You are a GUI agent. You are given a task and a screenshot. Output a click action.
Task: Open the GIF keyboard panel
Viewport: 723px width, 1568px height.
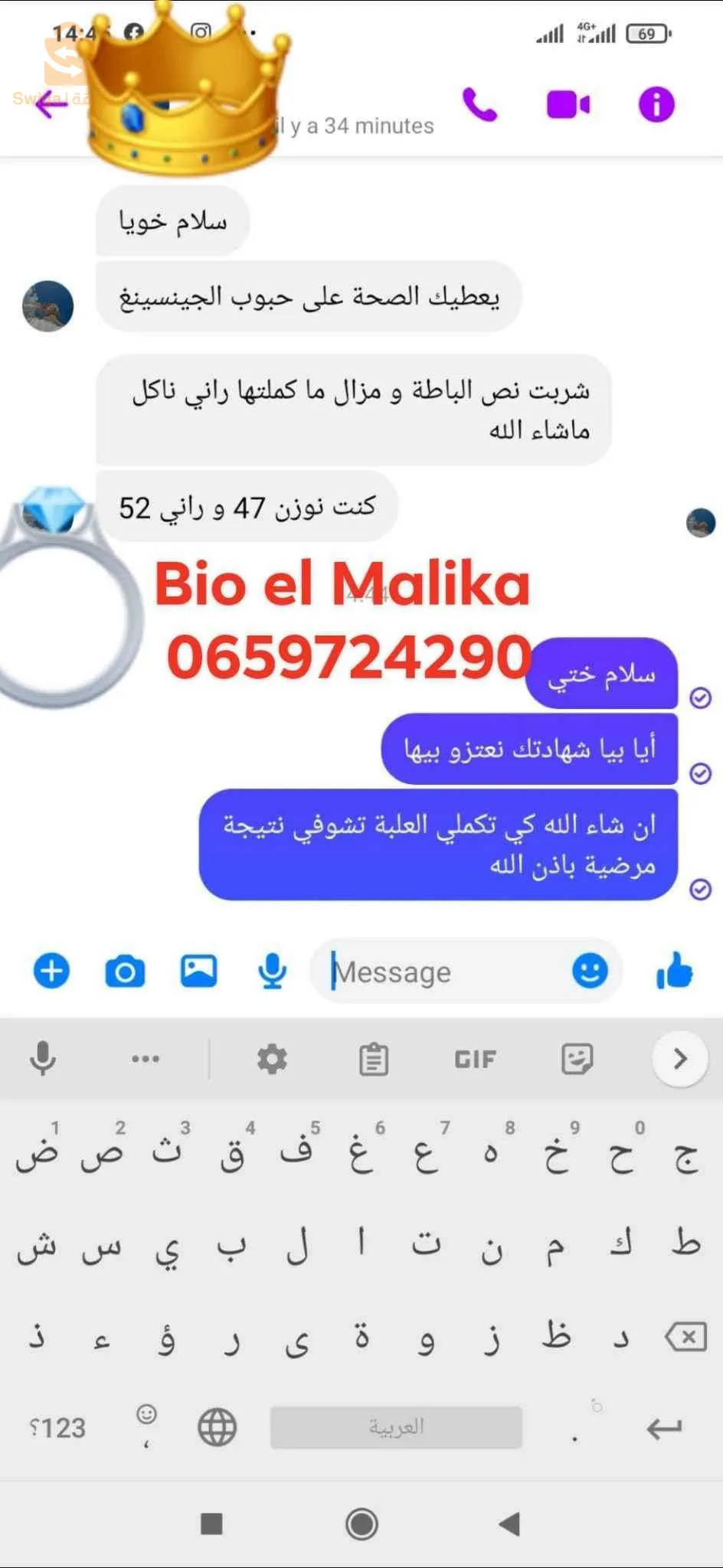coord(475,1060)
